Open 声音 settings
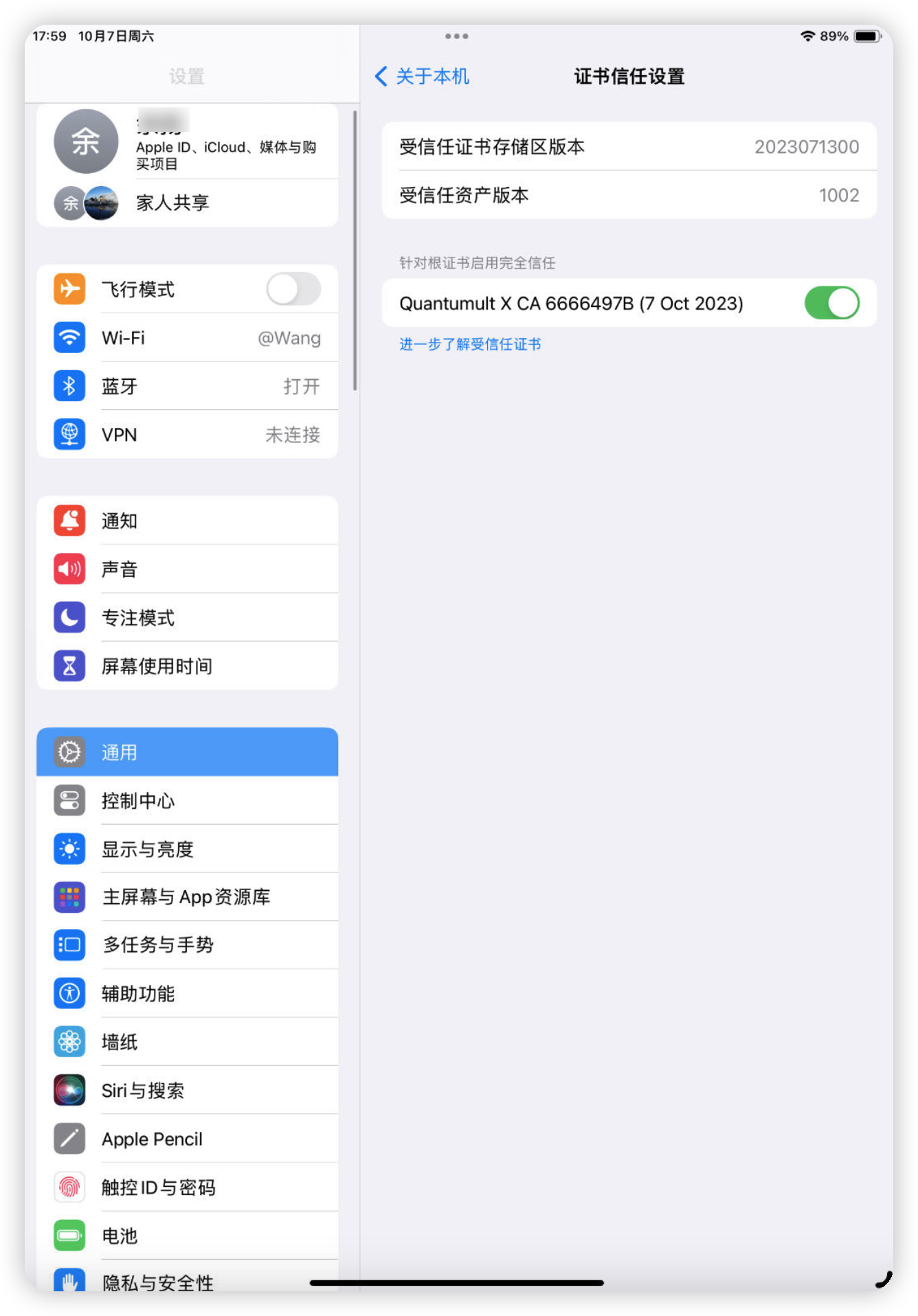 [x=187, y=569]
